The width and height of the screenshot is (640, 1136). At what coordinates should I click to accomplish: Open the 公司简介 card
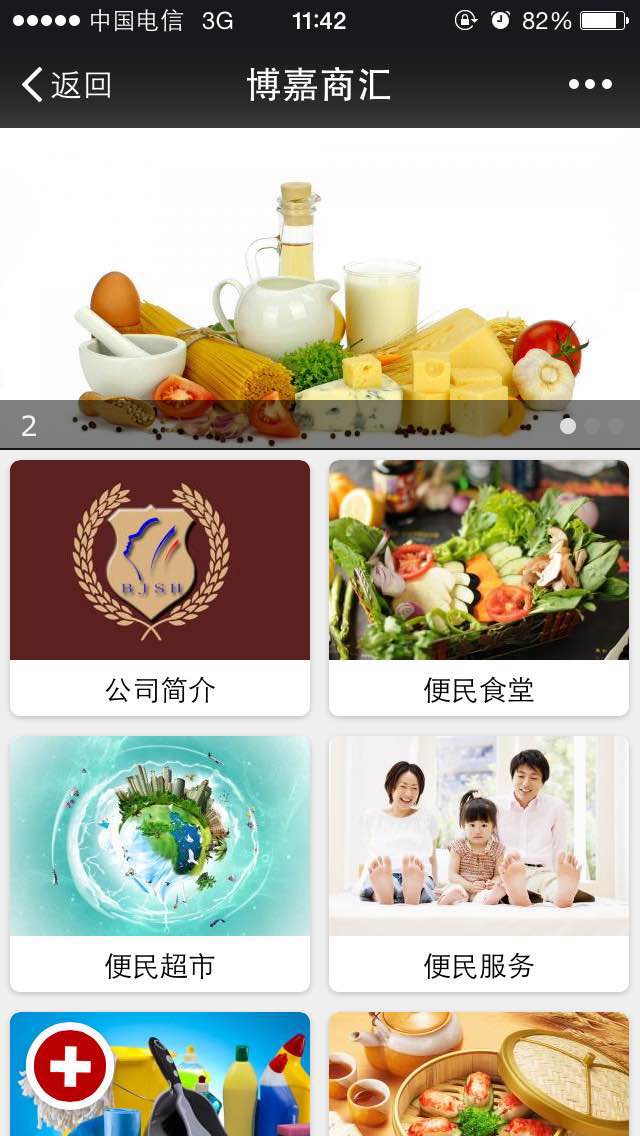(x=160, y=588)
